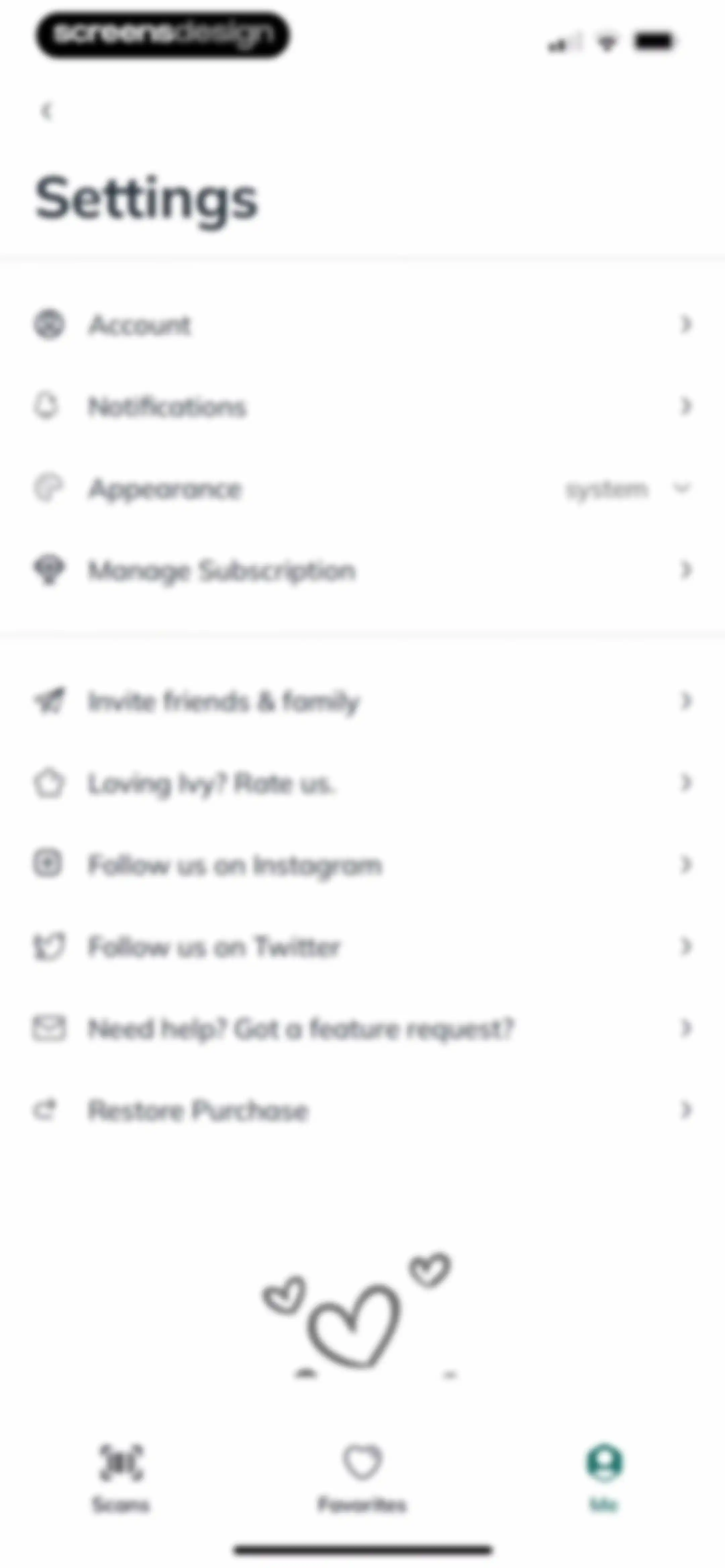Open the Account settings row
Image resolution: width=725 pixels, height=1568 pixels.
pos(362,324)
